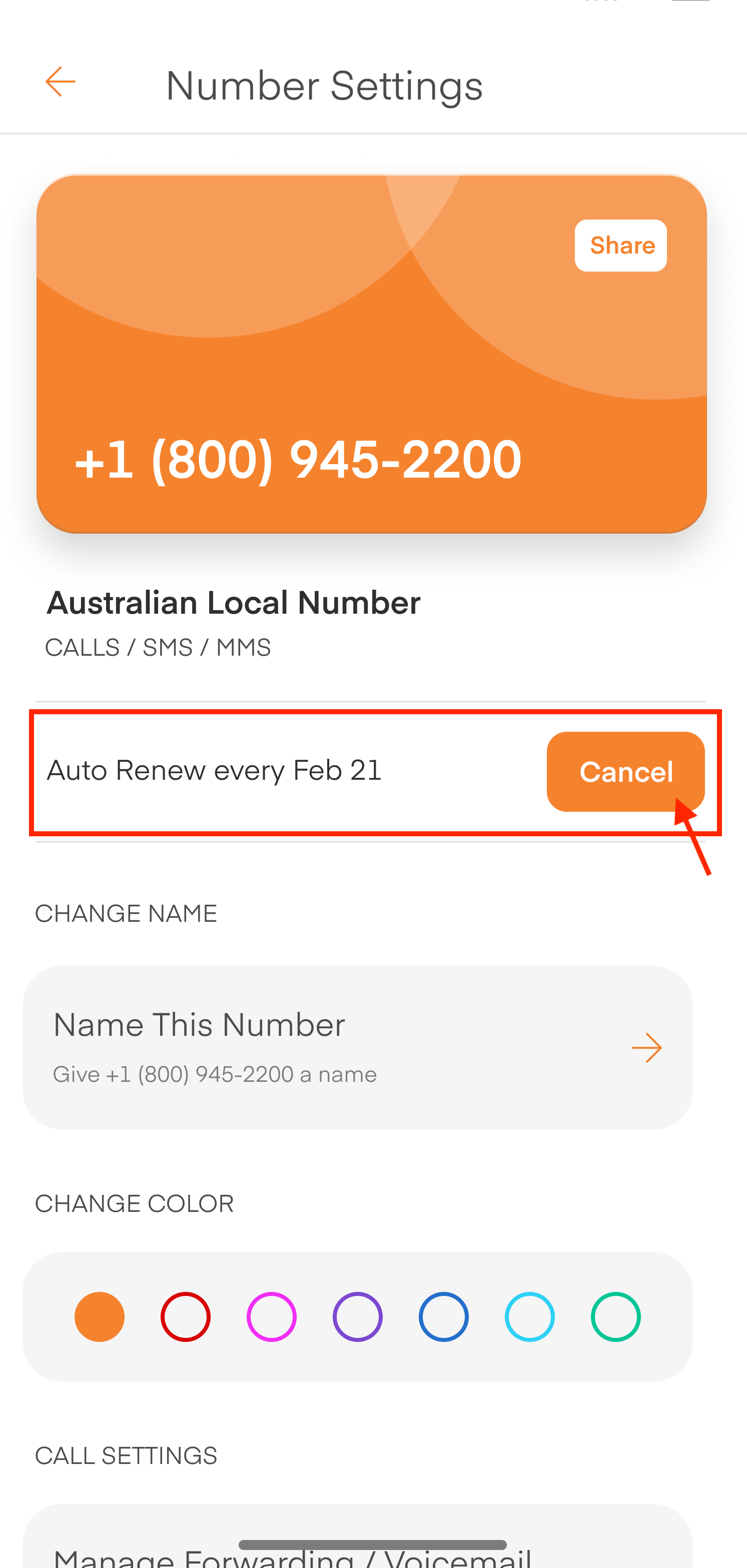The image size is (747, 1568).
Task: Select the purple color
Action: 357,1316
